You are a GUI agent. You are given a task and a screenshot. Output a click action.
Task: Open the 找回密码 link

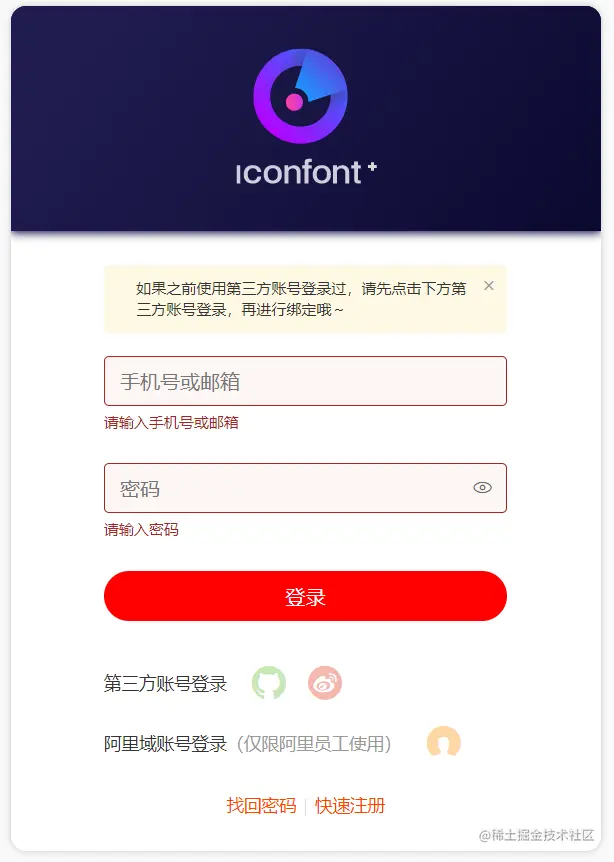coord(261,806)
